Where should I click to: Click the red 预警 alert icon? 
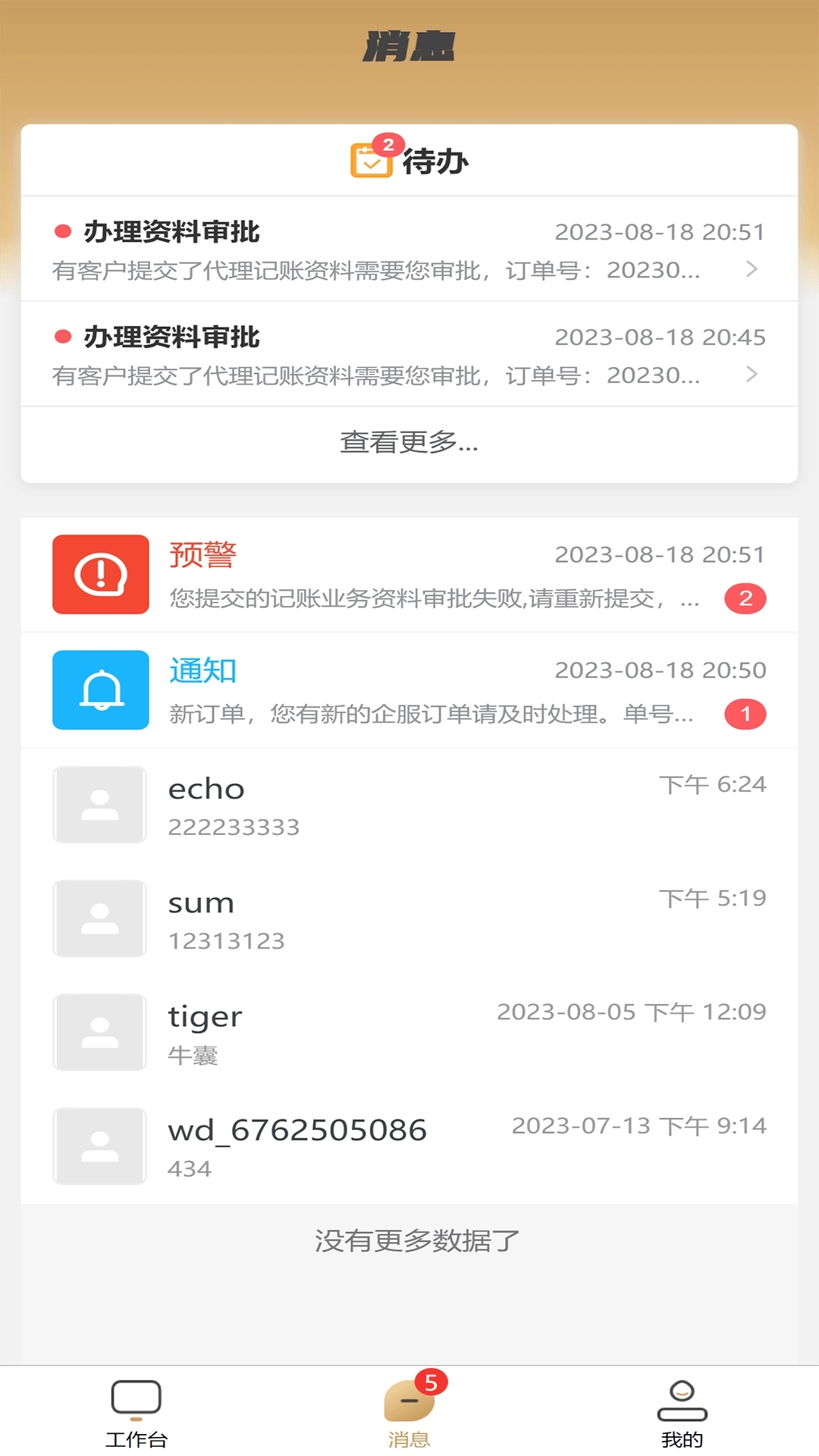[99, 575]
